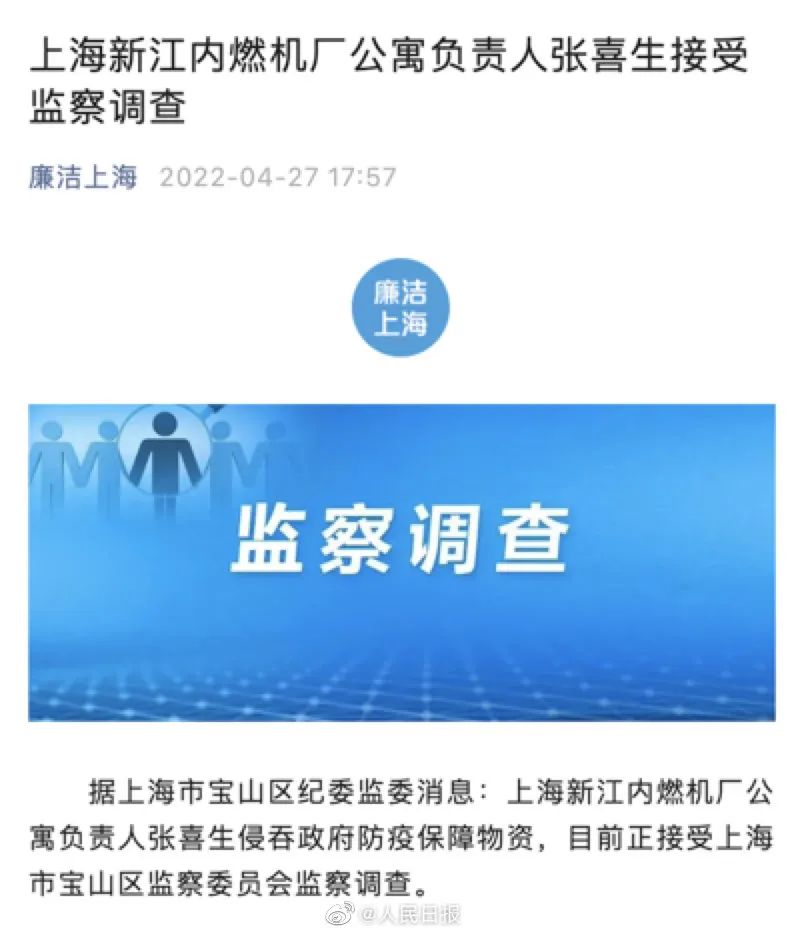Open the 廉洁上海 account link

(83, 179)
